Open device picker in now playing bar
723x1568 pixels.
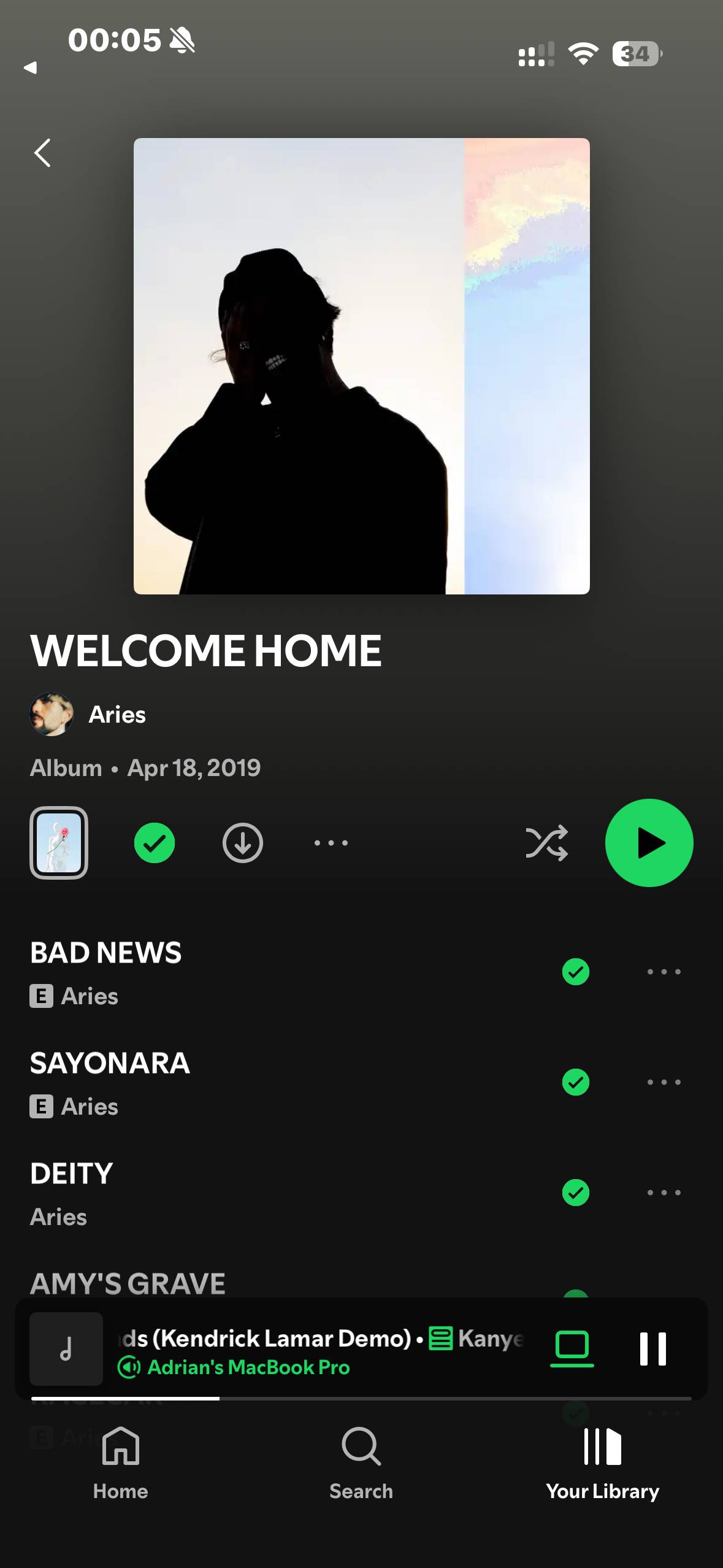click(x=572, y=1349)
